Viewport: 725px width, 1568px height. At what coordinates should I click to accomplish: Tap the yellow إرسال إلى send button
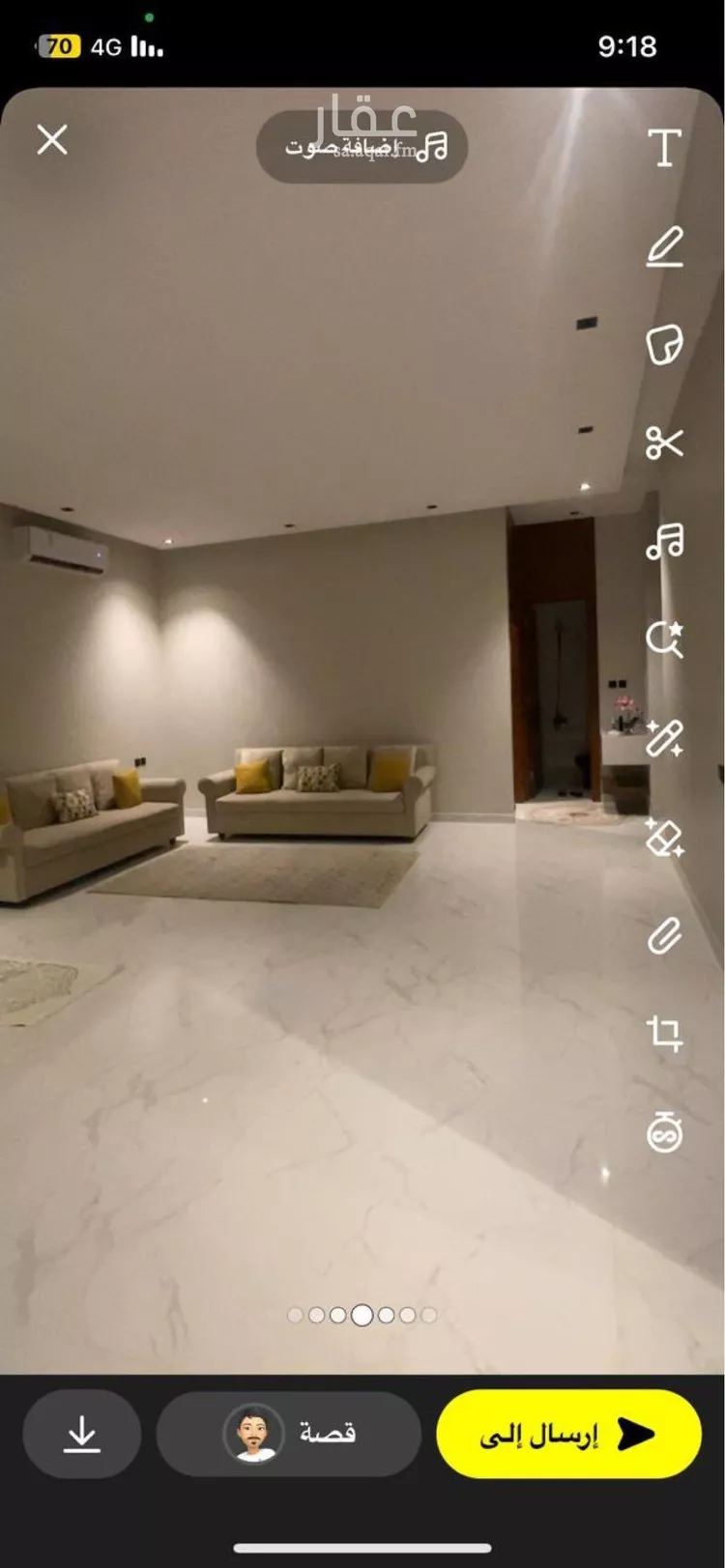[x=568, y=1434]
